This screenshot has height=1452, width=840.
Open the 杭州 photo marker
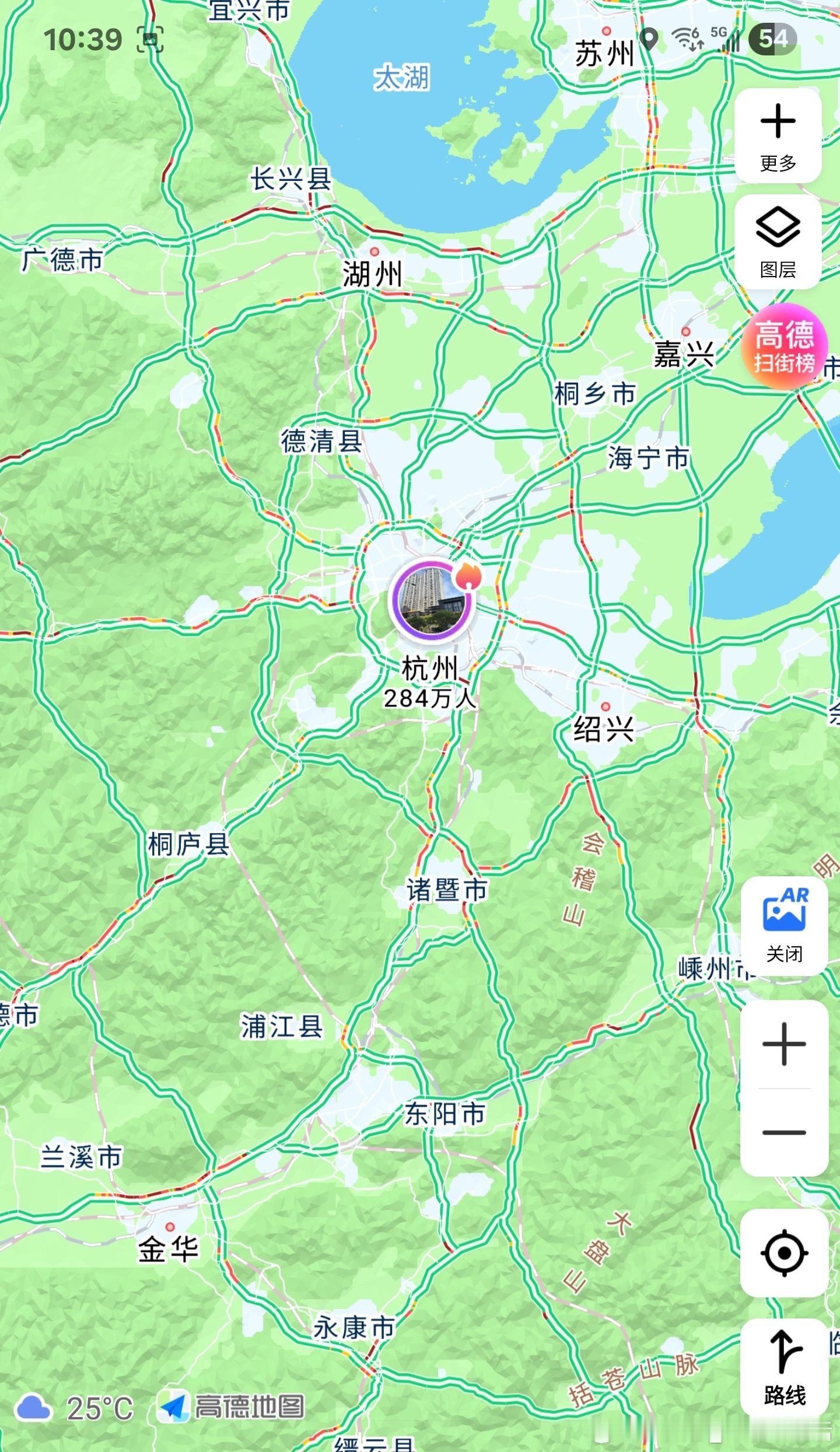point(432,601)
